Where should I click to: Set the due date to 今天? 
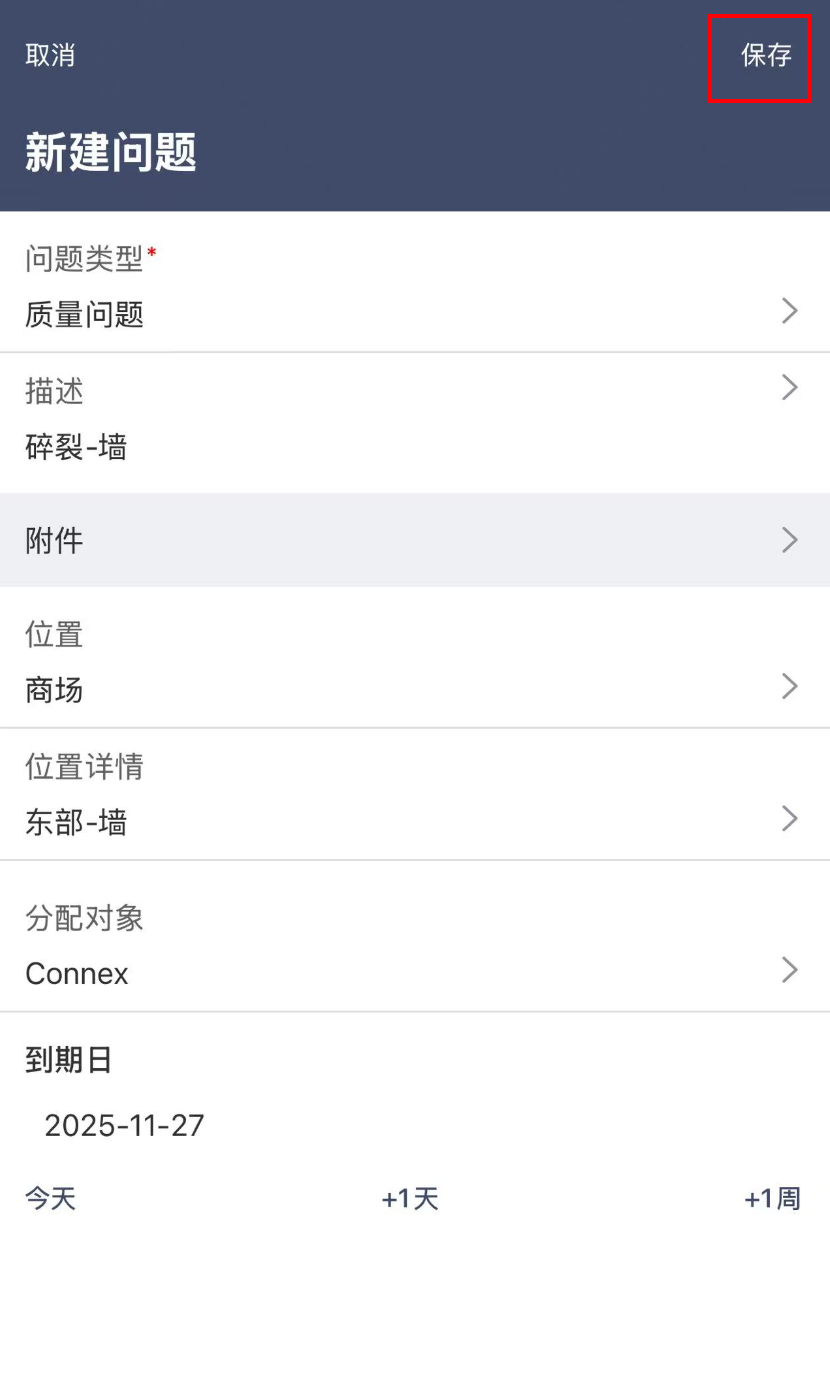(x=51, y=1198)
